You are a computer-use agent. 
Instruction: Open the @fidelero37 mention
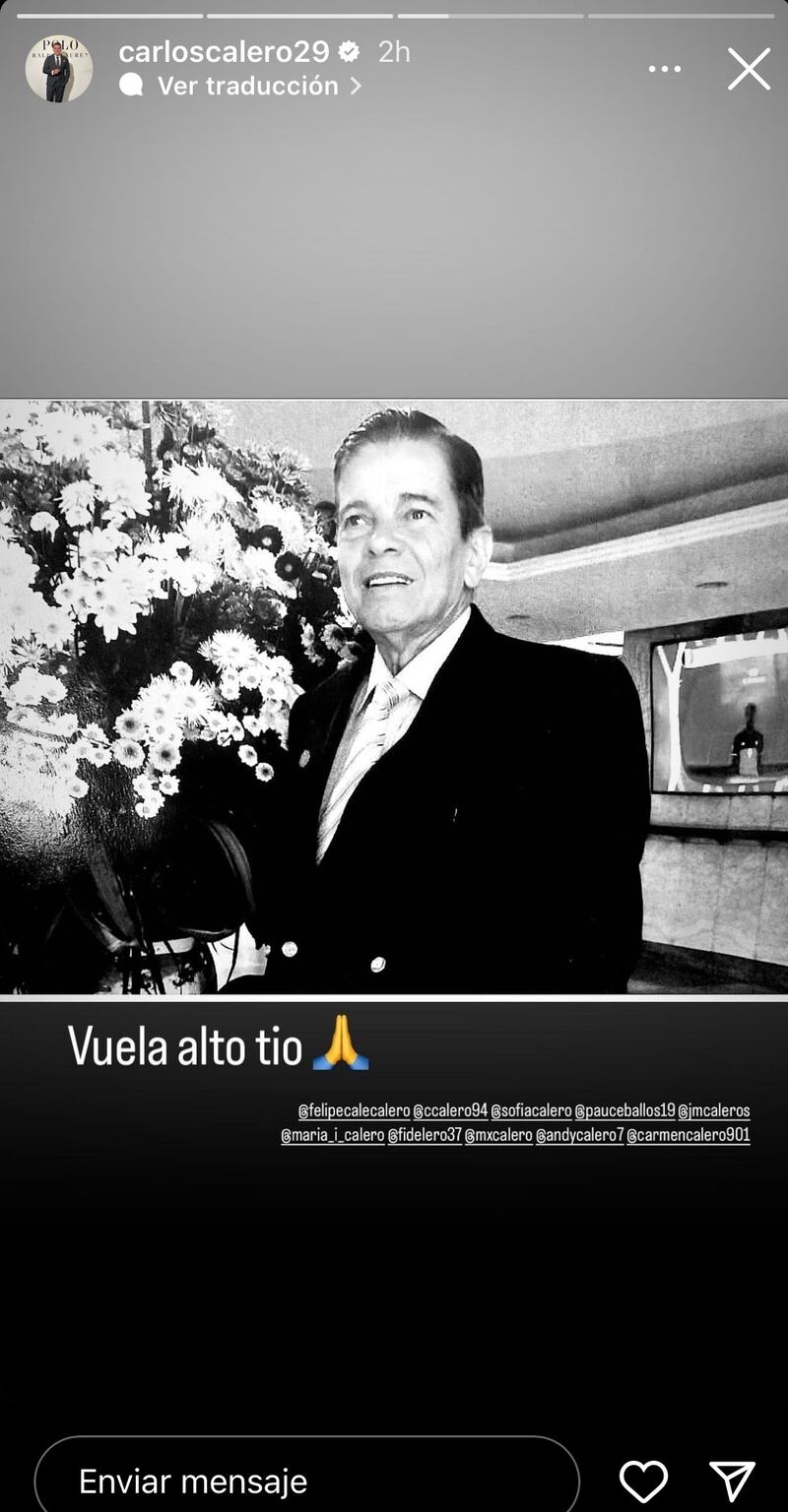click(x=425, y=1135)
